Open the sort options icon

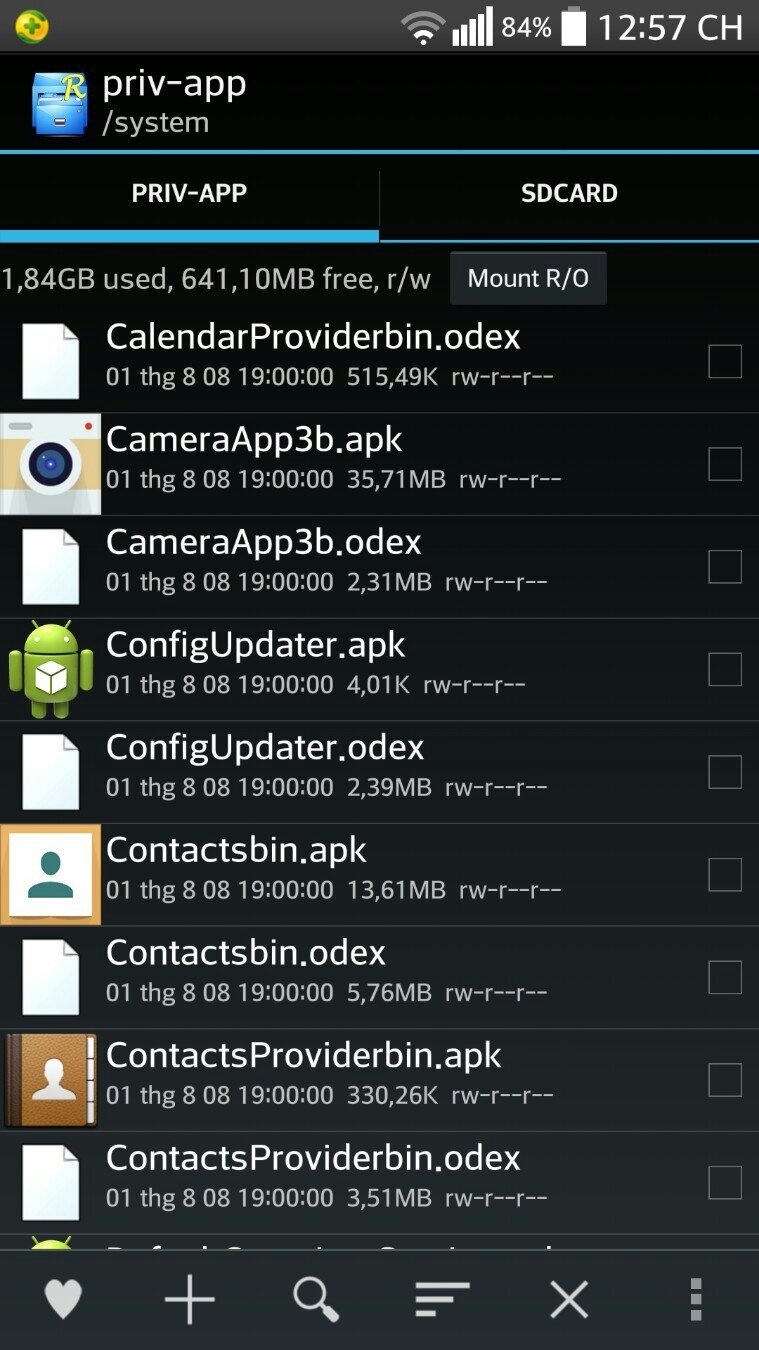coord(442,1299)
